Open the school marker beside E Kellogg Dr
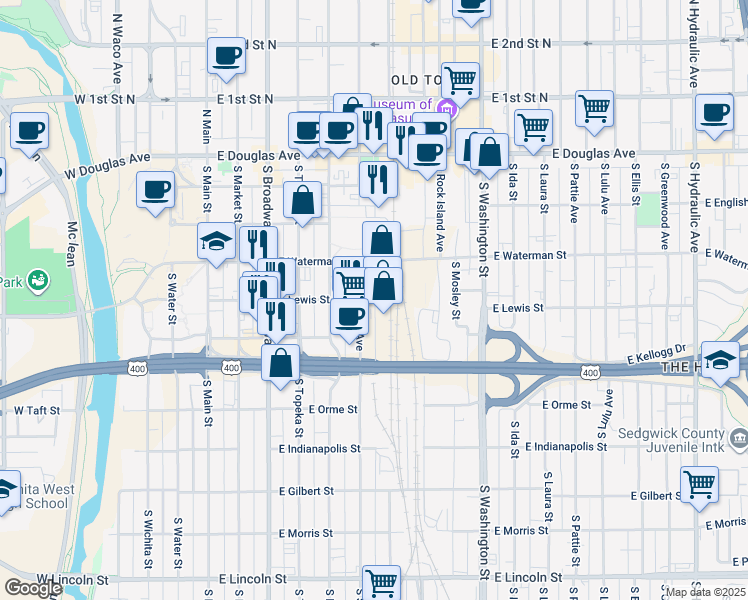Screen dimensions: 748x600 pyautogui.click(x=721, y=359)
